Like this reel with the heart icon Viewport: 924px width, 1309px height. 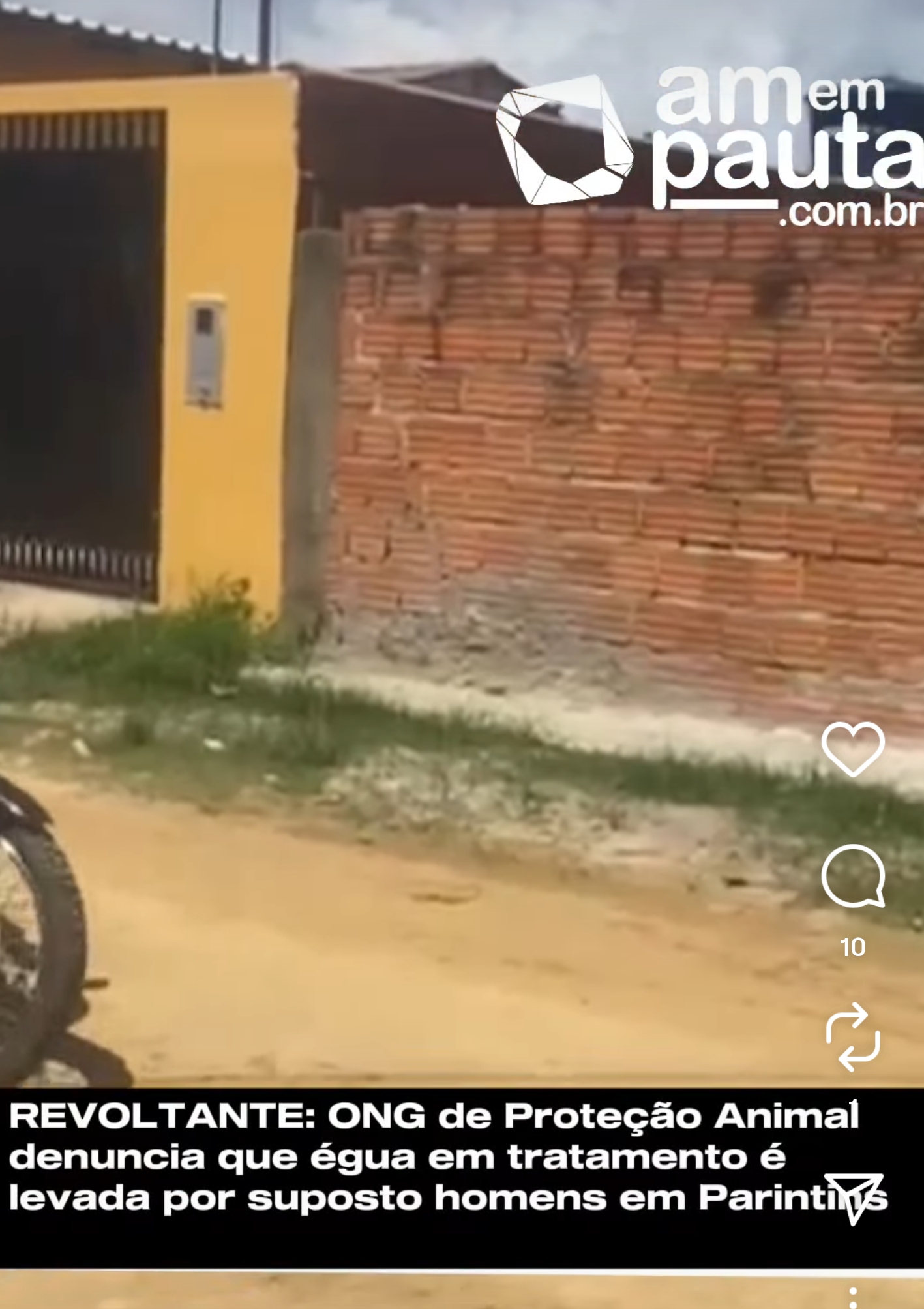852,749
